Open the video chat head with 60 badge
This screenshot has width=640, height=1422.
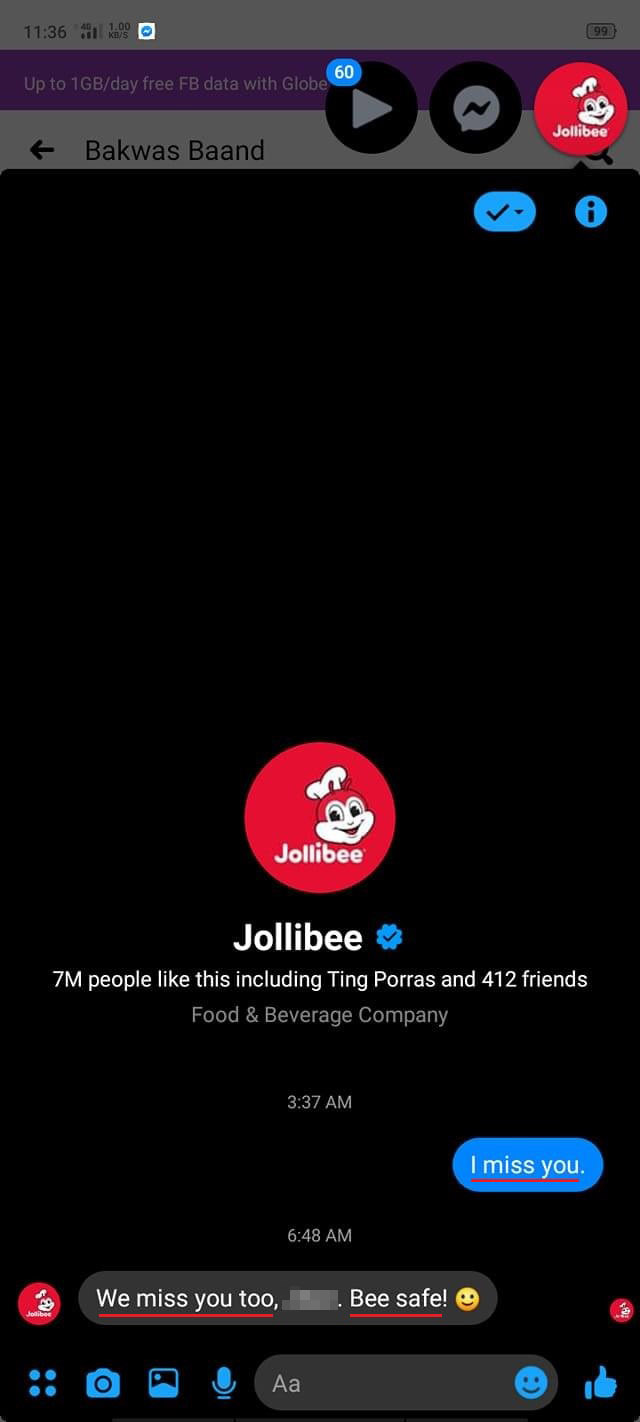coord(371,108)
